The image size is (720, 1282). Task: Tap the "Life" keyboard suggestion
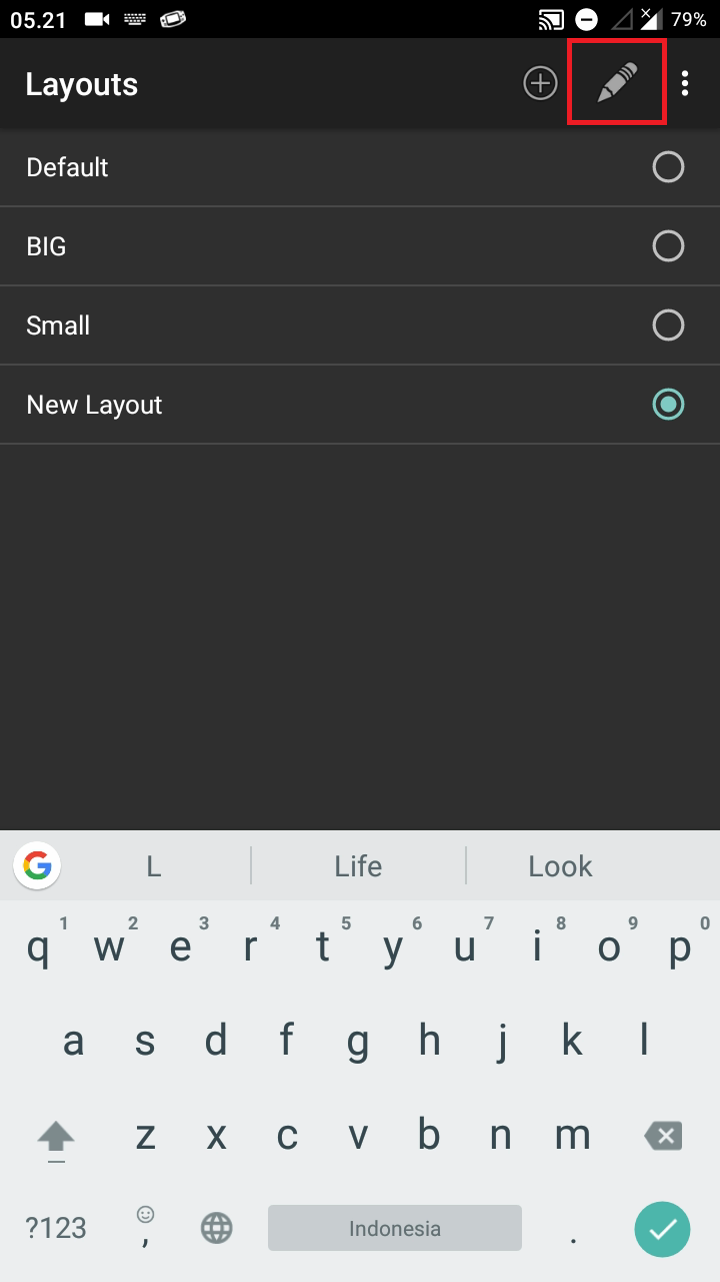point(358,866)
